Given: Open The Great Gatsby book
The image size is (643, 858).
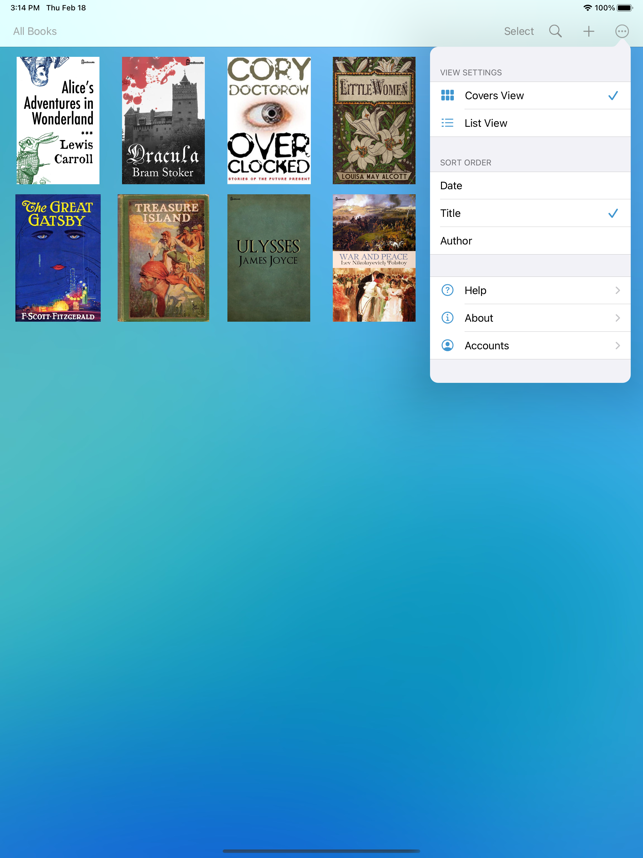Looking at the screenshot, I should (58, 258).
